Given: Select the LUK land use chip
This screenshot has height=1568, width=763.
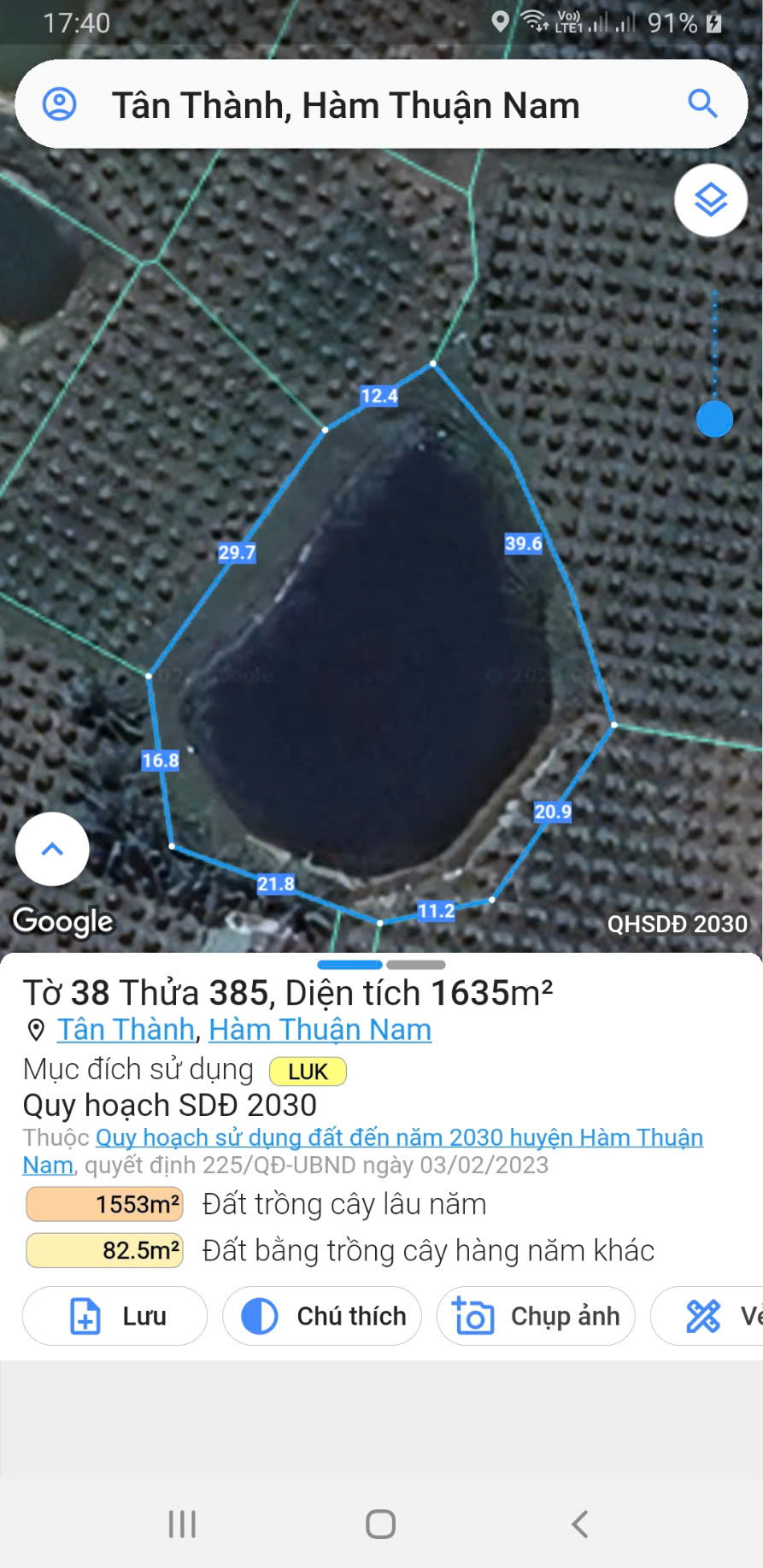Looking at the screenshot, I should click(308, 1072).
